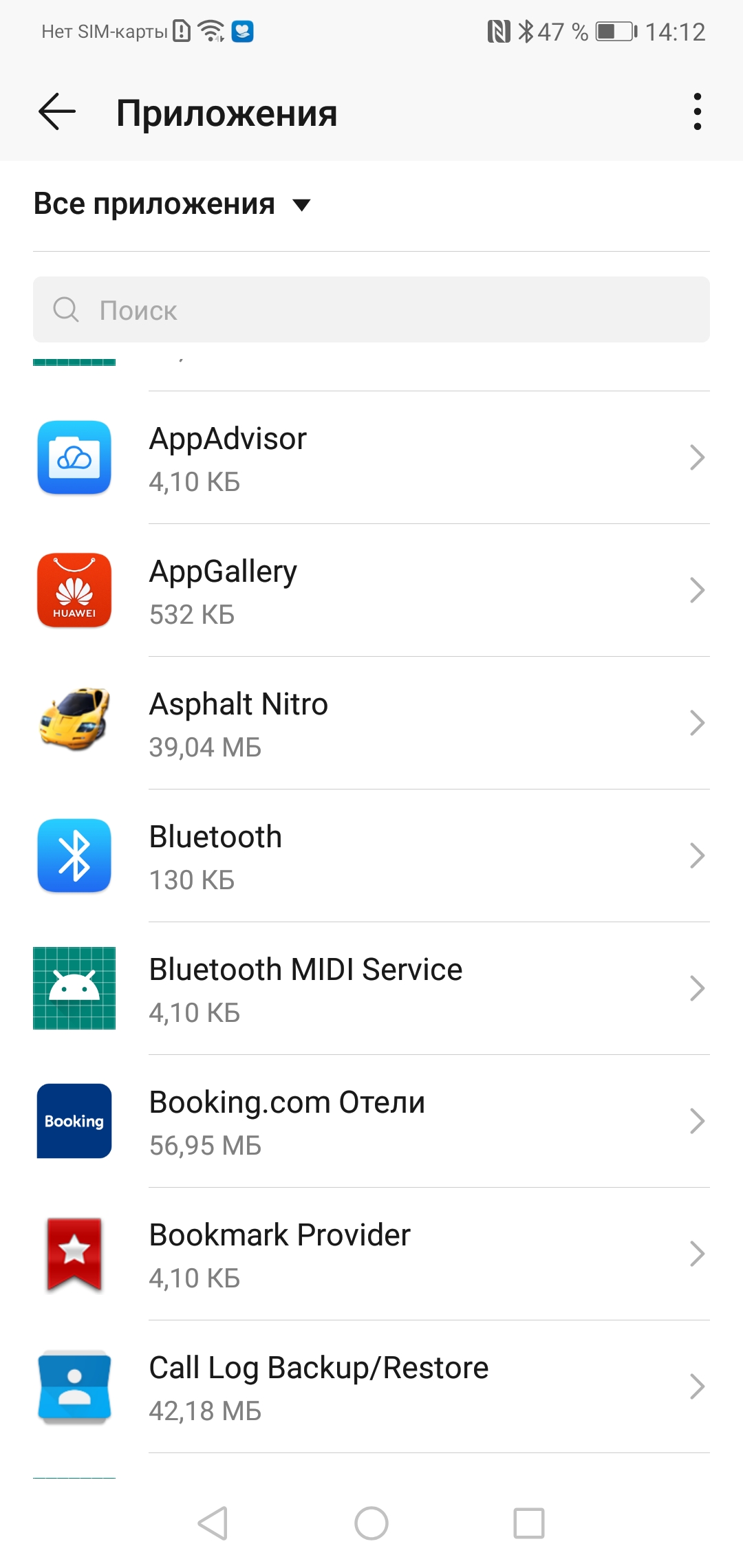Screen dimensions: 743x1568
Task: Click the search magnifier icon
Action: coord(66,309)
